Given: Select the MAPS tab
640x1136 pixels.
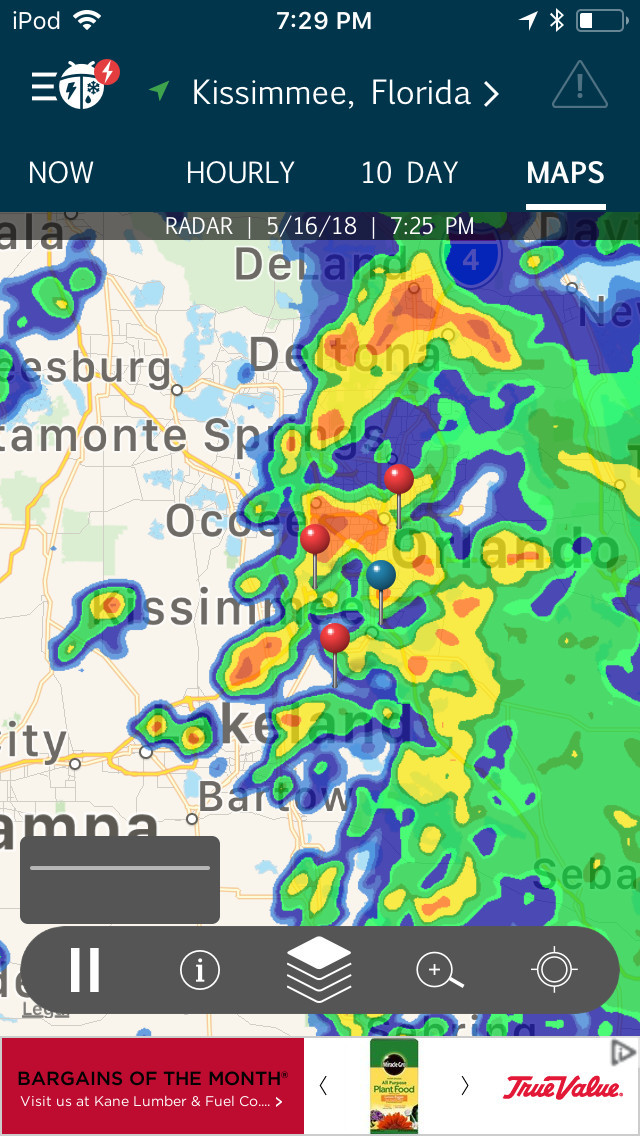Looking at the screenshot, I should tap(565, 173).
